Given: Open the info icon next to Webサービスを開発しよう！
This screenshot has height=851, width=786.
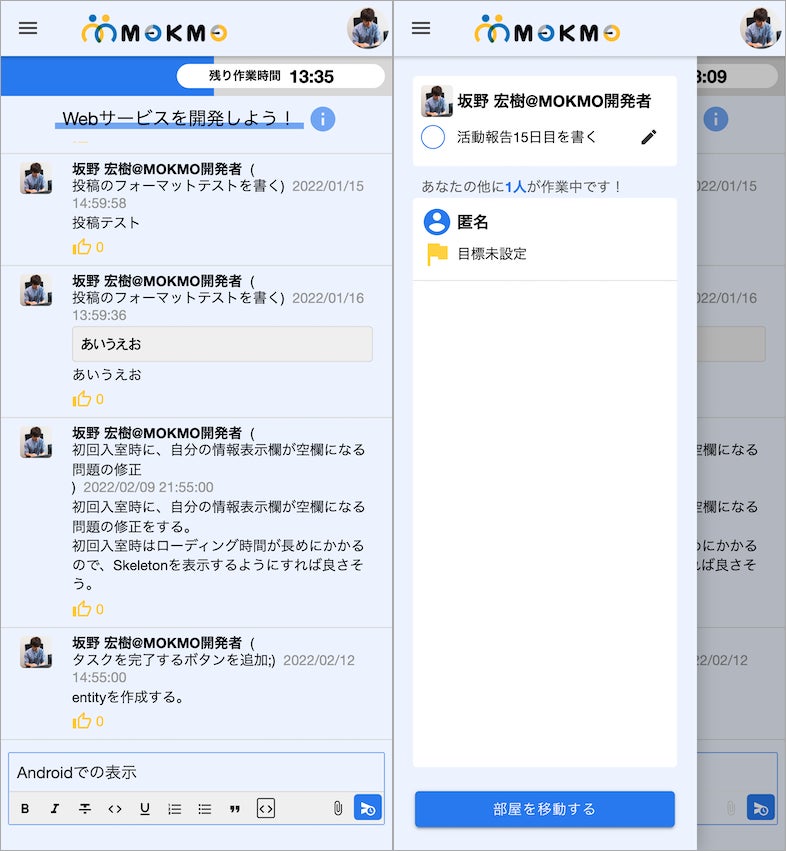Looking at the screenshot, I should click(322, 119).
